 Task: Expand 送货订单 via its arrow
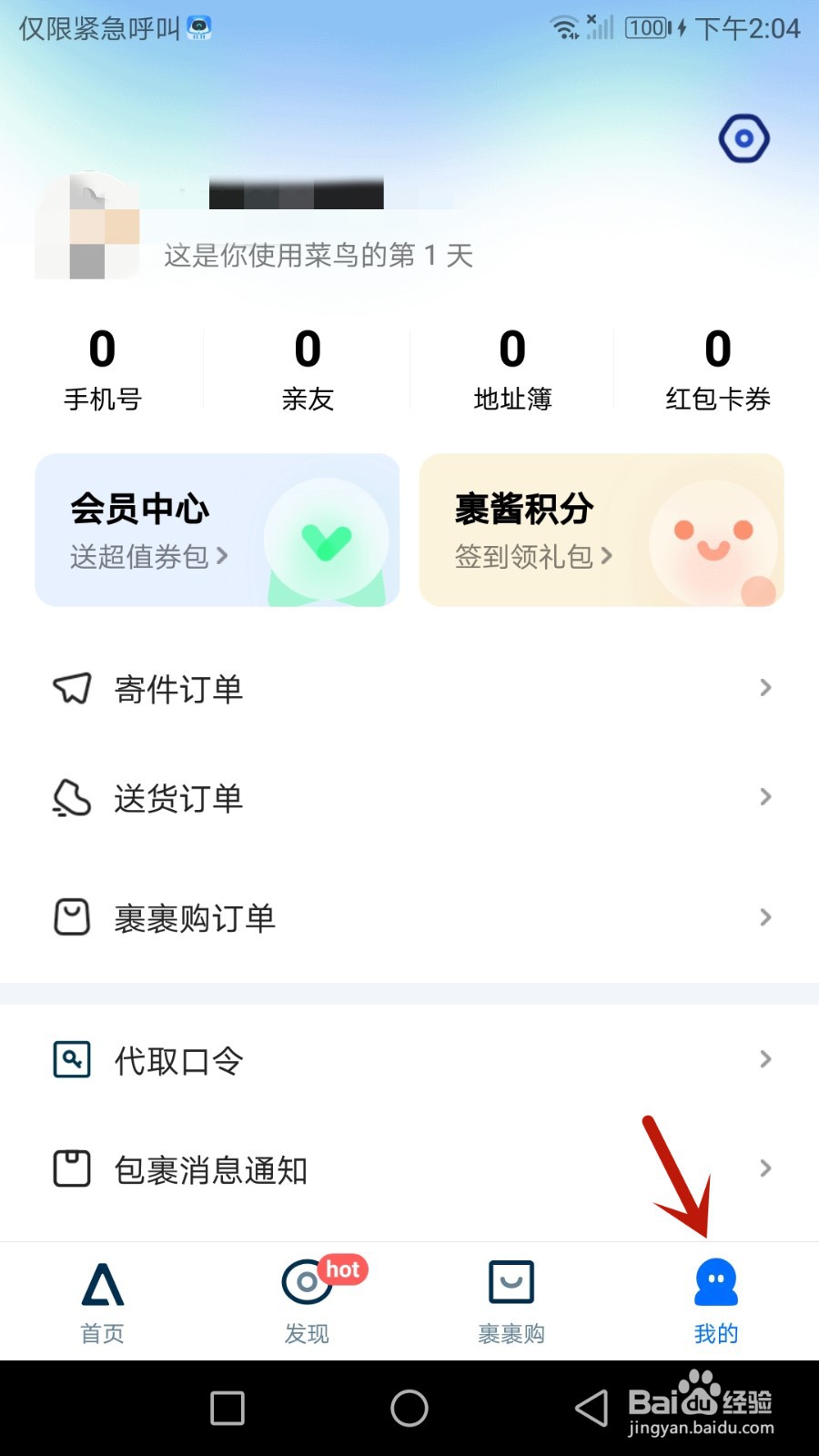point(764,797)
